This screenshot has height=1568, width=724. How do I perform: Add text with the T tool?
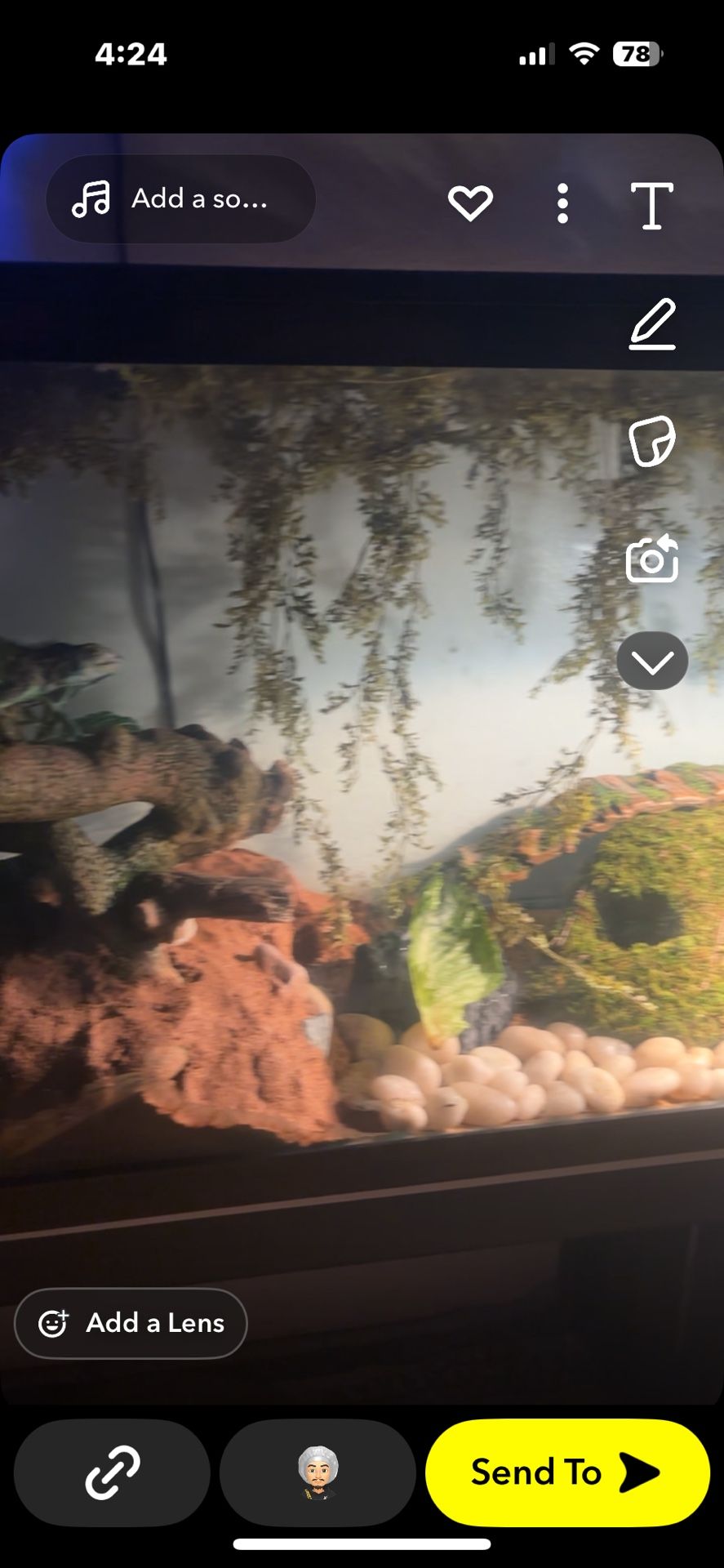(x=651, y=205)
